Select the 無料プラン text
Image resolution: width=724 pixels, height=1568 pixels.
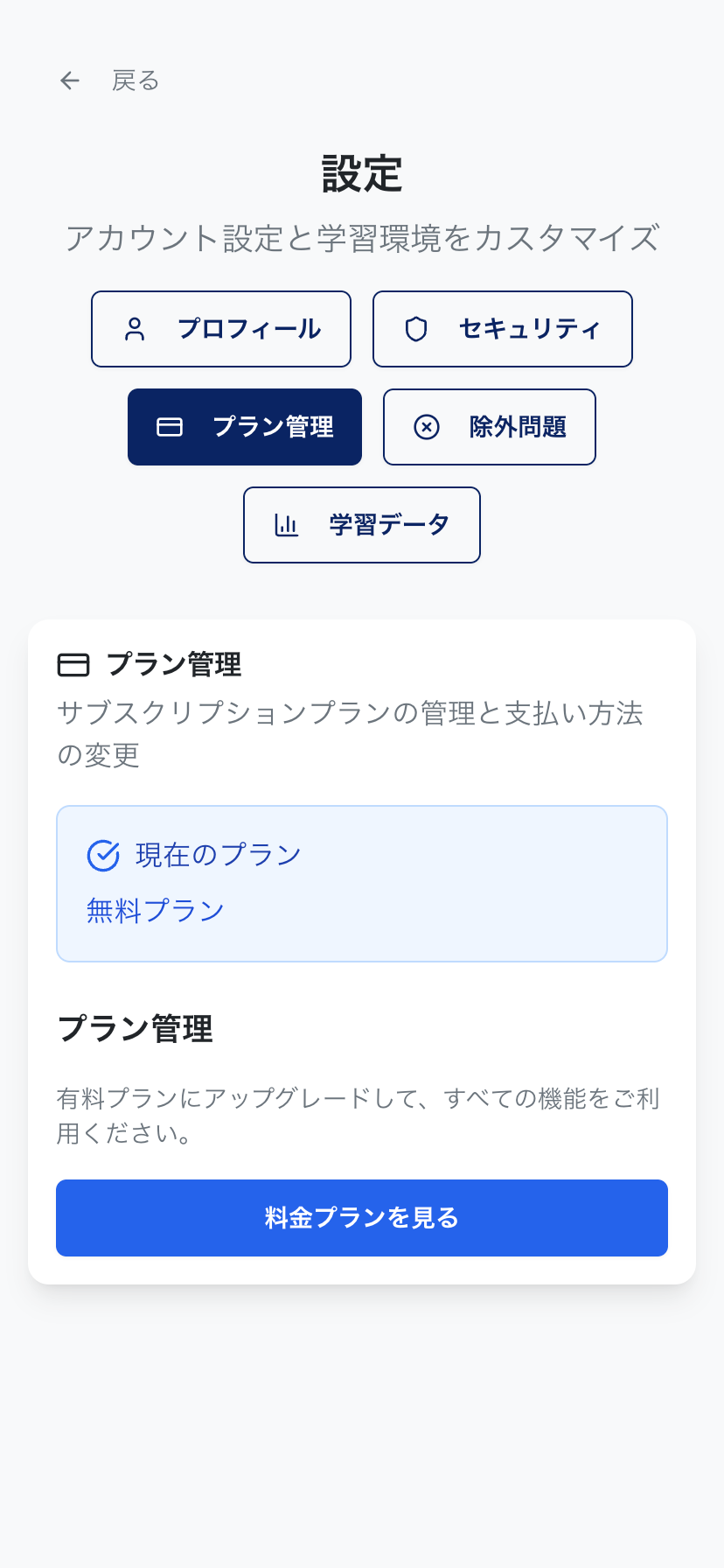point(154,910)
